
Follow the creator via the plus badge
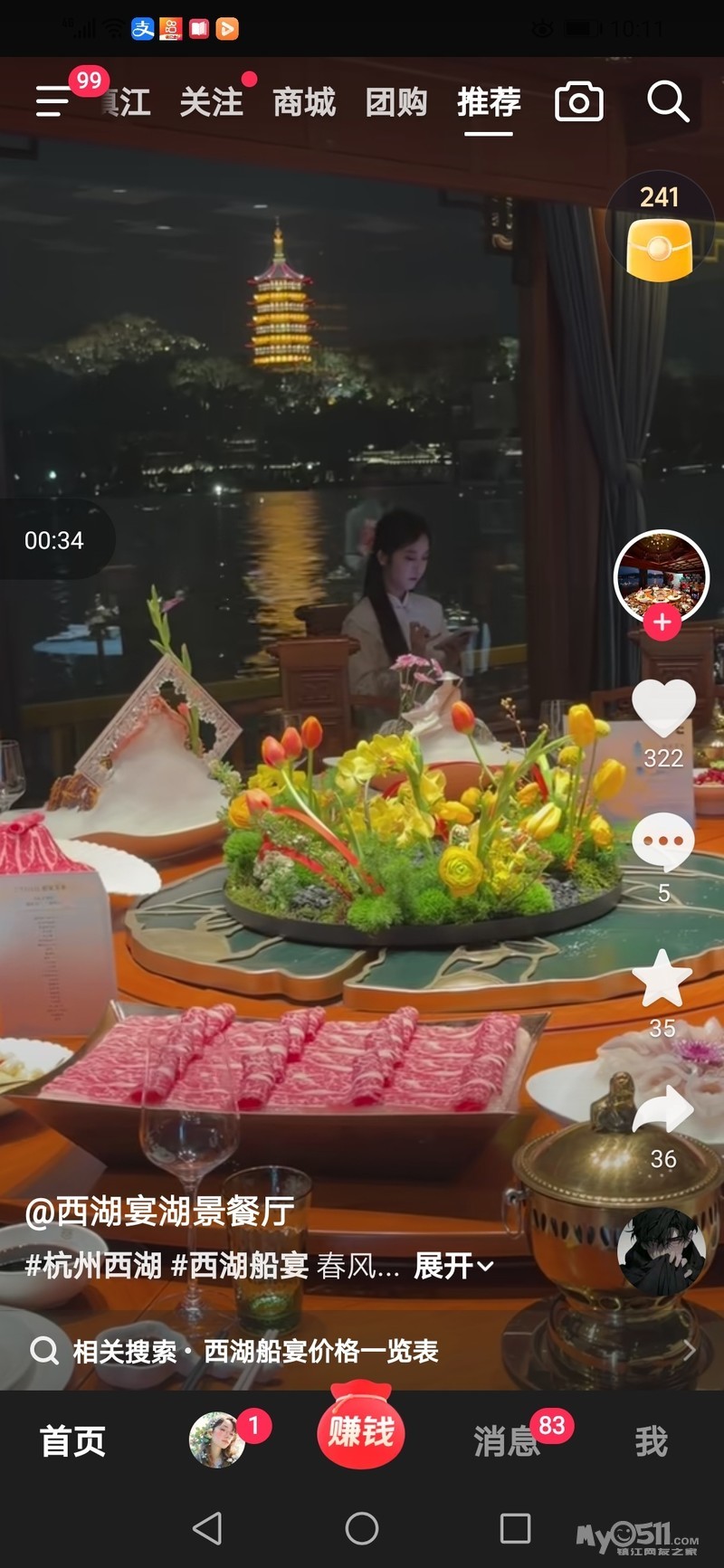pyautogui.click(x=662, y=622)
